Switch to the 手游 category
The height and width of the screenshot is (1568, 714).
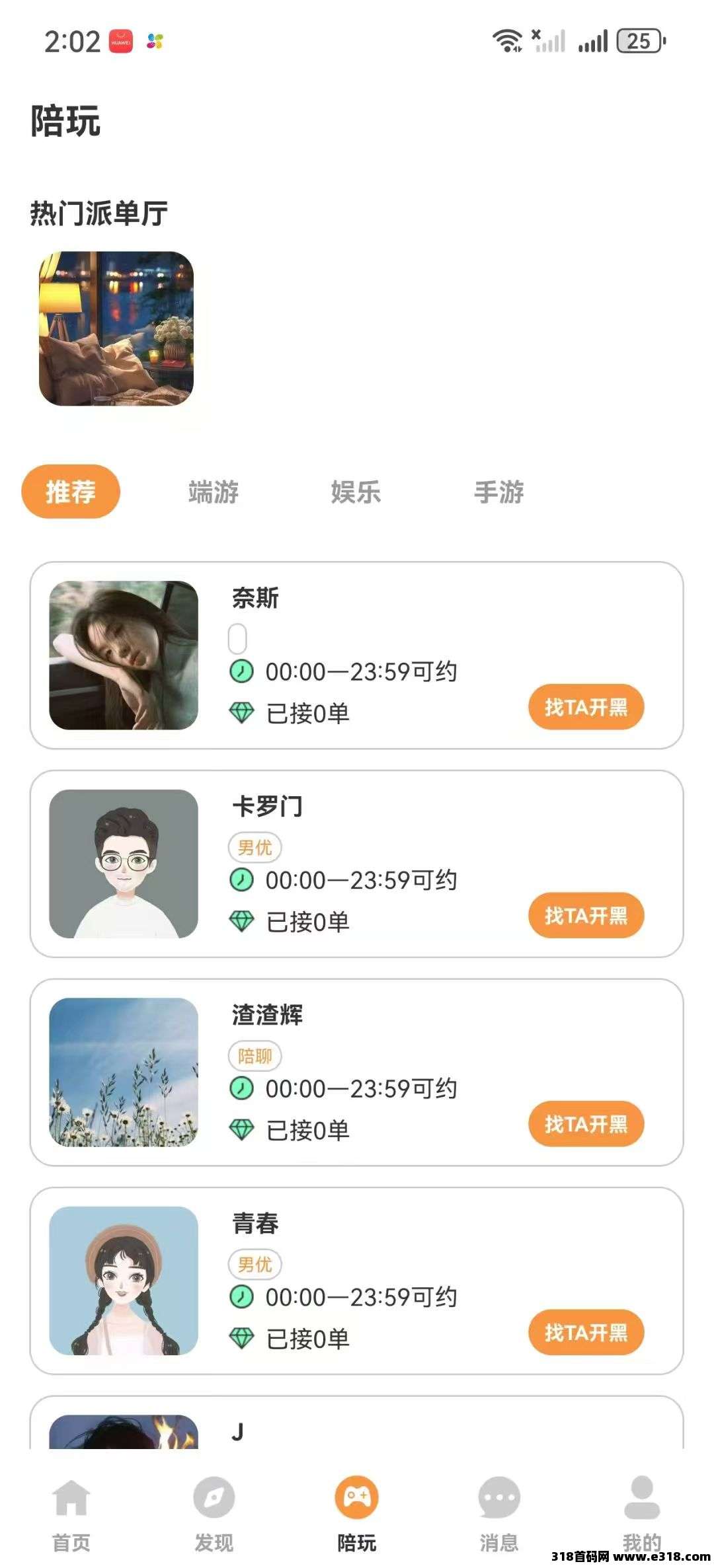pyautogui.click(x=499, y=492)
